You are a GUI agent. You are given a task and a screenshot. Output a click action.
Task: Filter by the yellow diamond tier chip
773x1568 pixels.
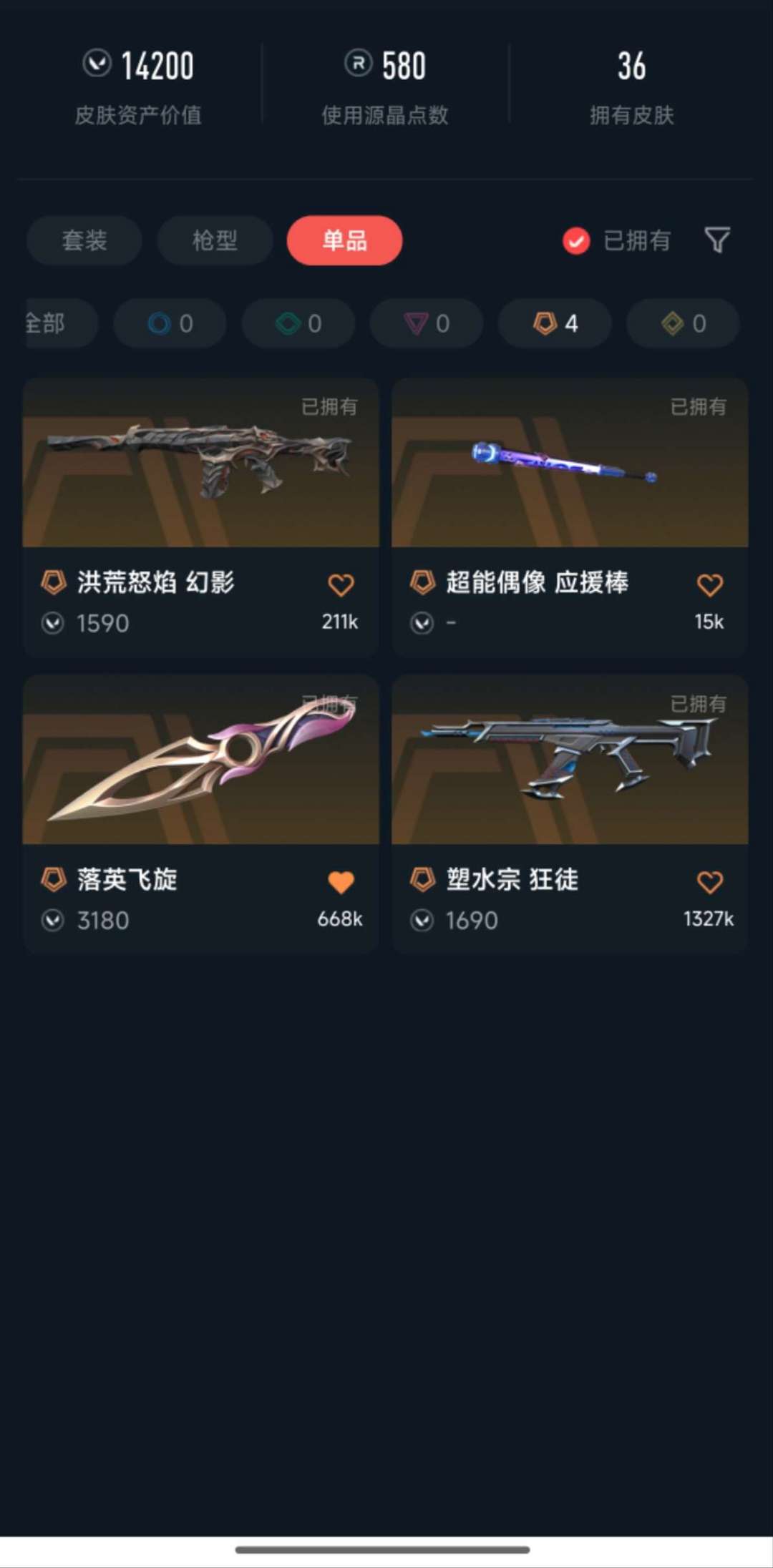click(683, 323)
